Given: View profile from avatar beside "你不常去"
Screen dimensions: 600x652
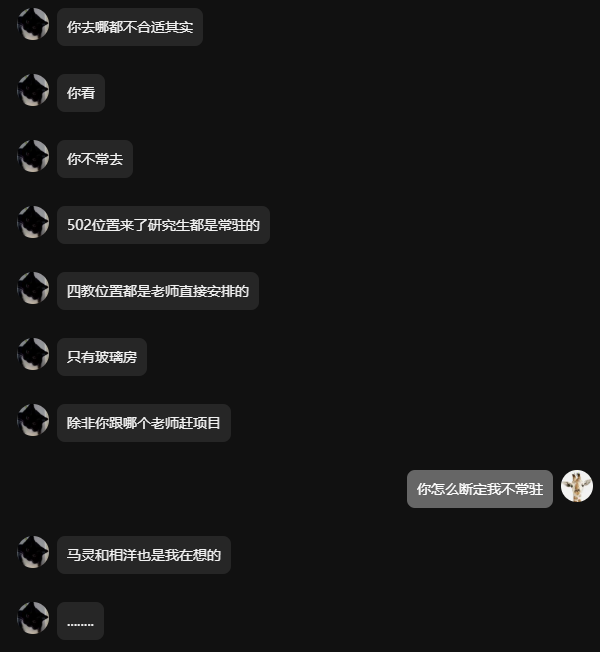Looking at the screenshot, I should coord(33,156).
